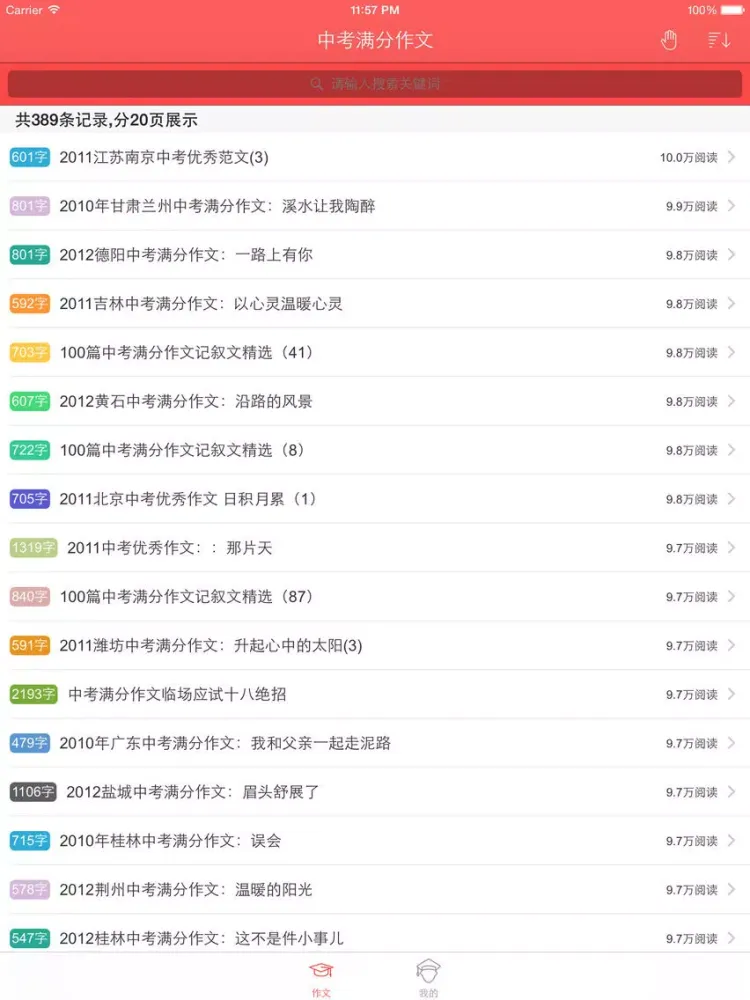View 2011北京 essay 日积月累（1）
Viewport: 750px width, 1000px height.
(x=375, y=499)
